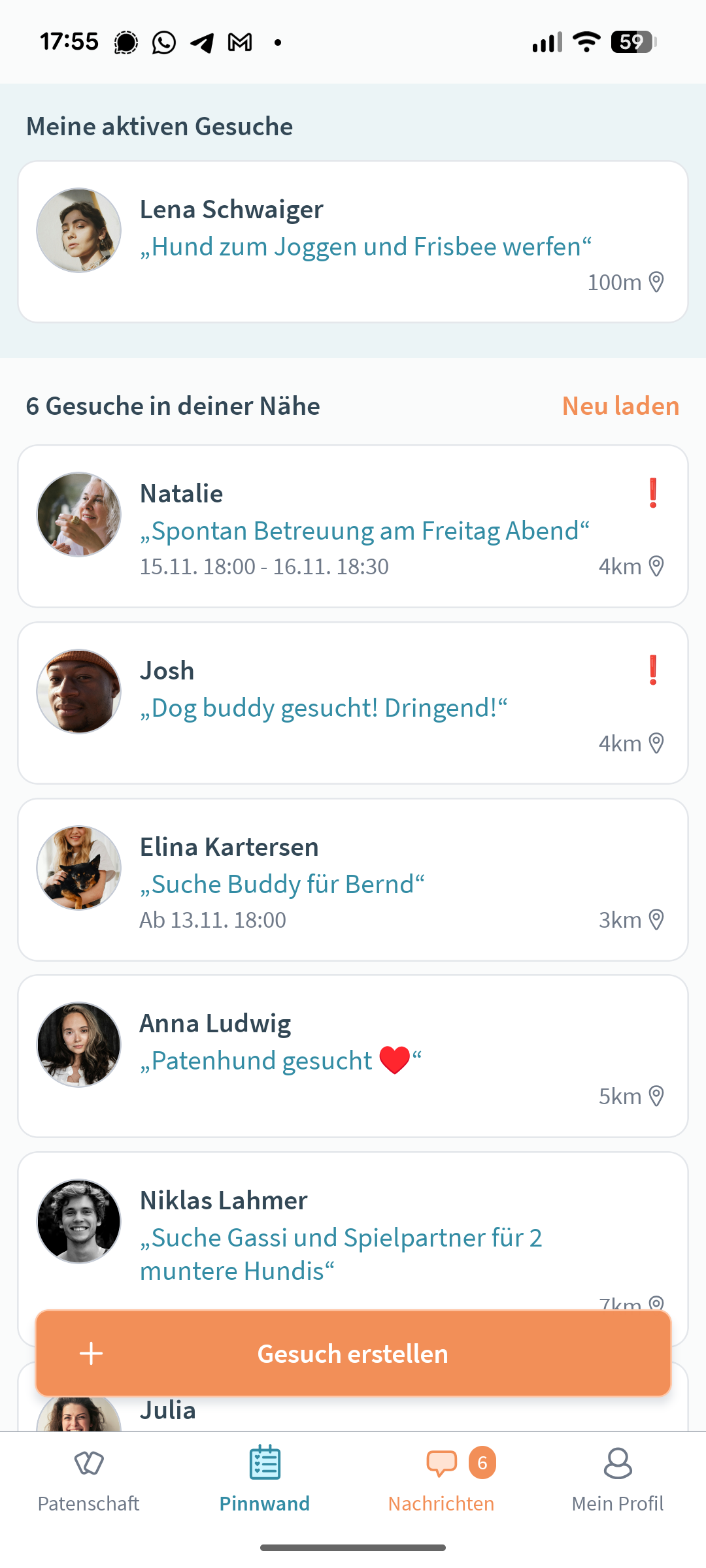This screenshot has width=706, height=1568.
Task: Refresh results with Neu laden
Action: (620, 406)
